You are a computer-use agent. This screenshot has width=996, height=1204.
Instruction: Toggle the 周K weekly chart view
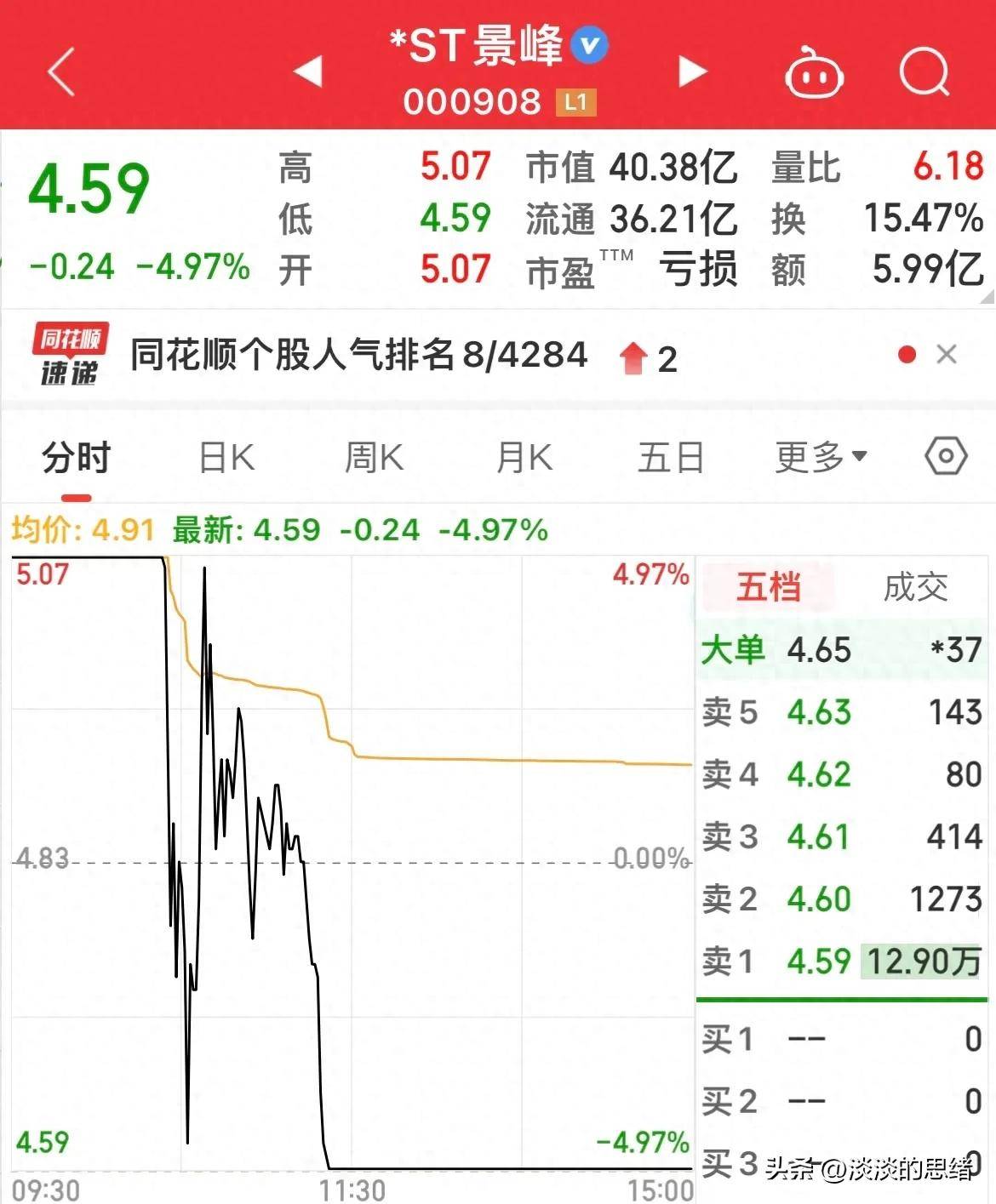tap(375, 457)
